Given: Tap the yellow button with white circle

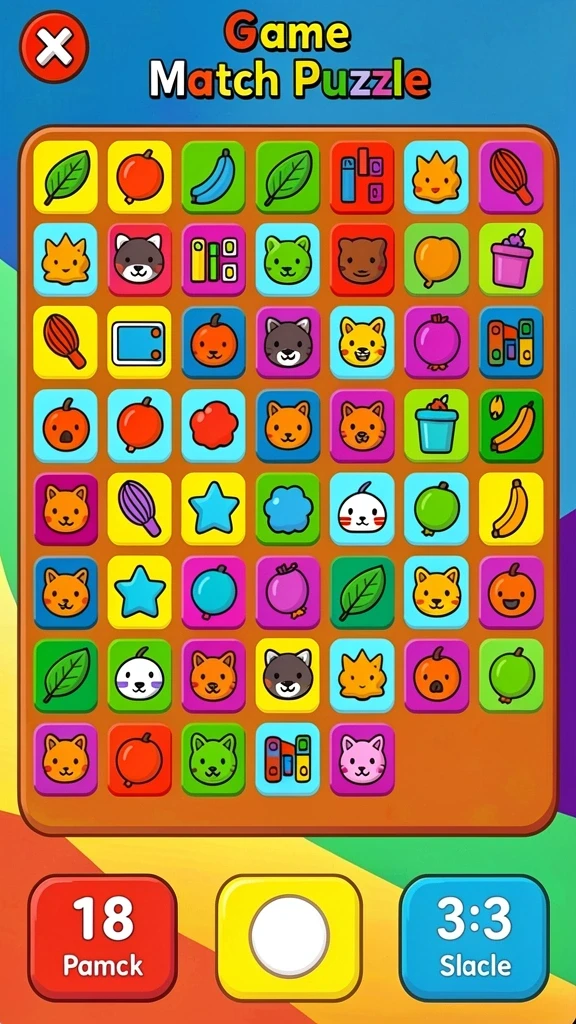Looking at the screenshot, I should 289,936.
